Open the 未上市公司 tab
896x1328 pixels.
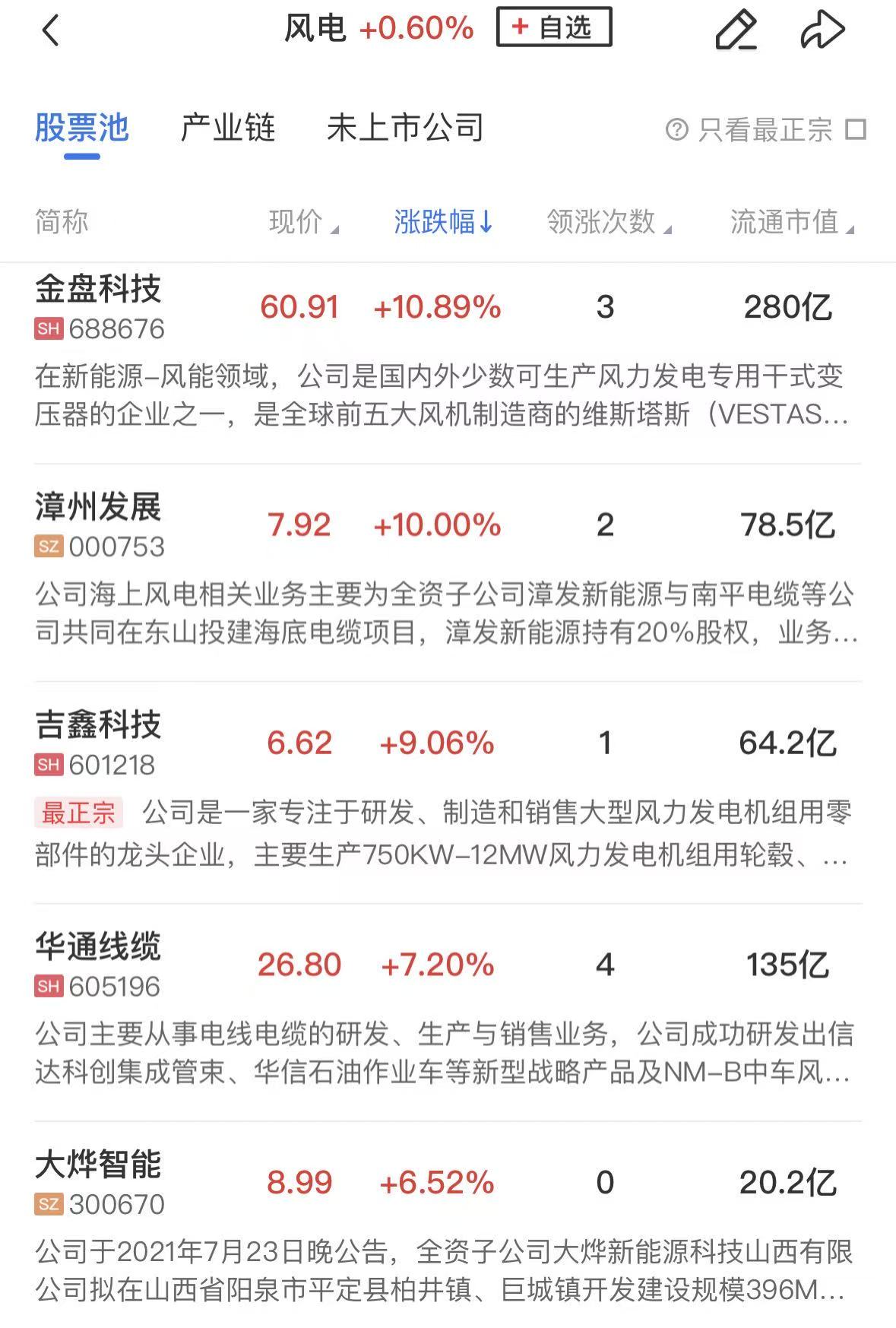click(405, 128)
